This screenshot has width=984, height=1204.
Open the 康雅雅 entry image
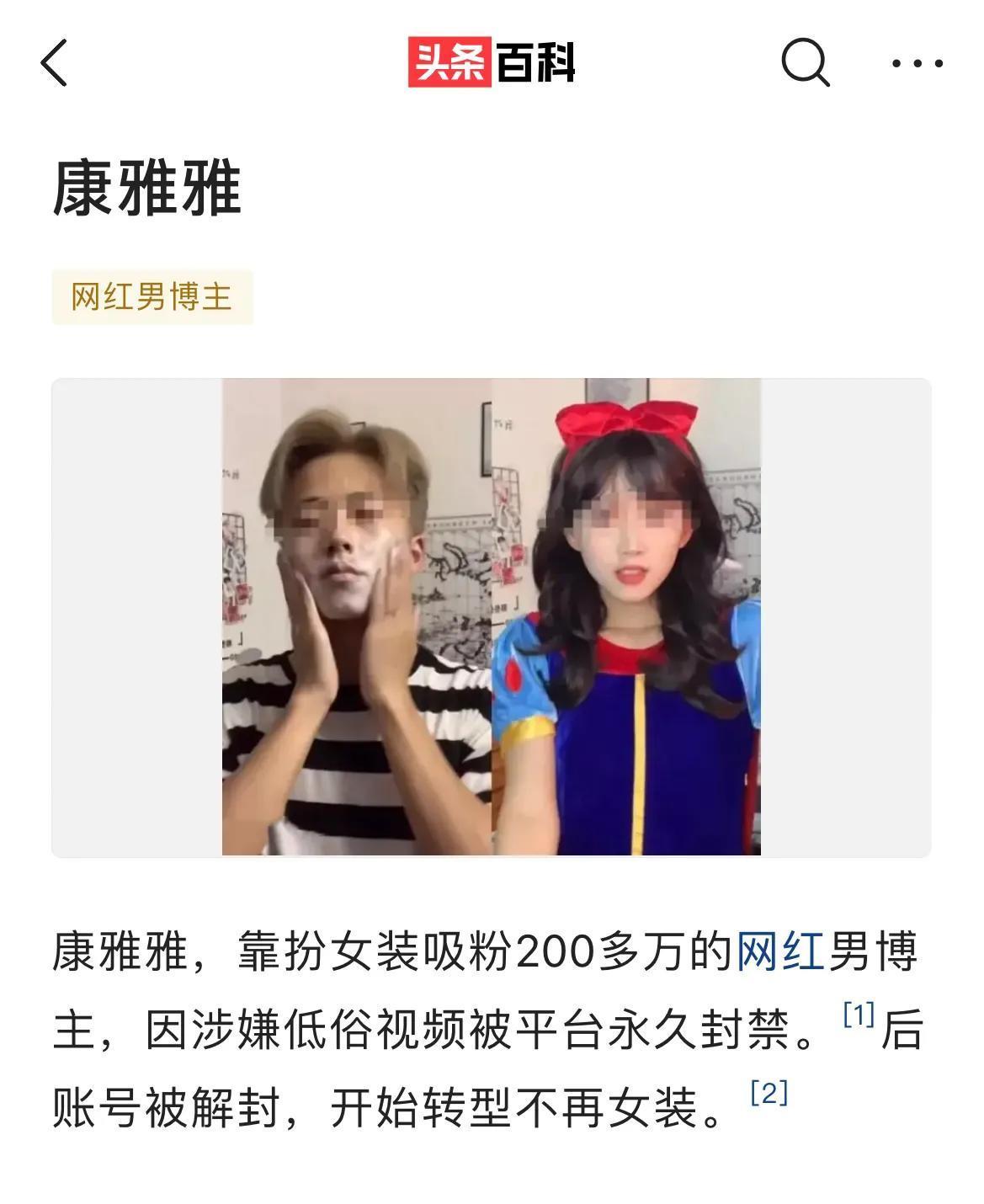(492, 617)
